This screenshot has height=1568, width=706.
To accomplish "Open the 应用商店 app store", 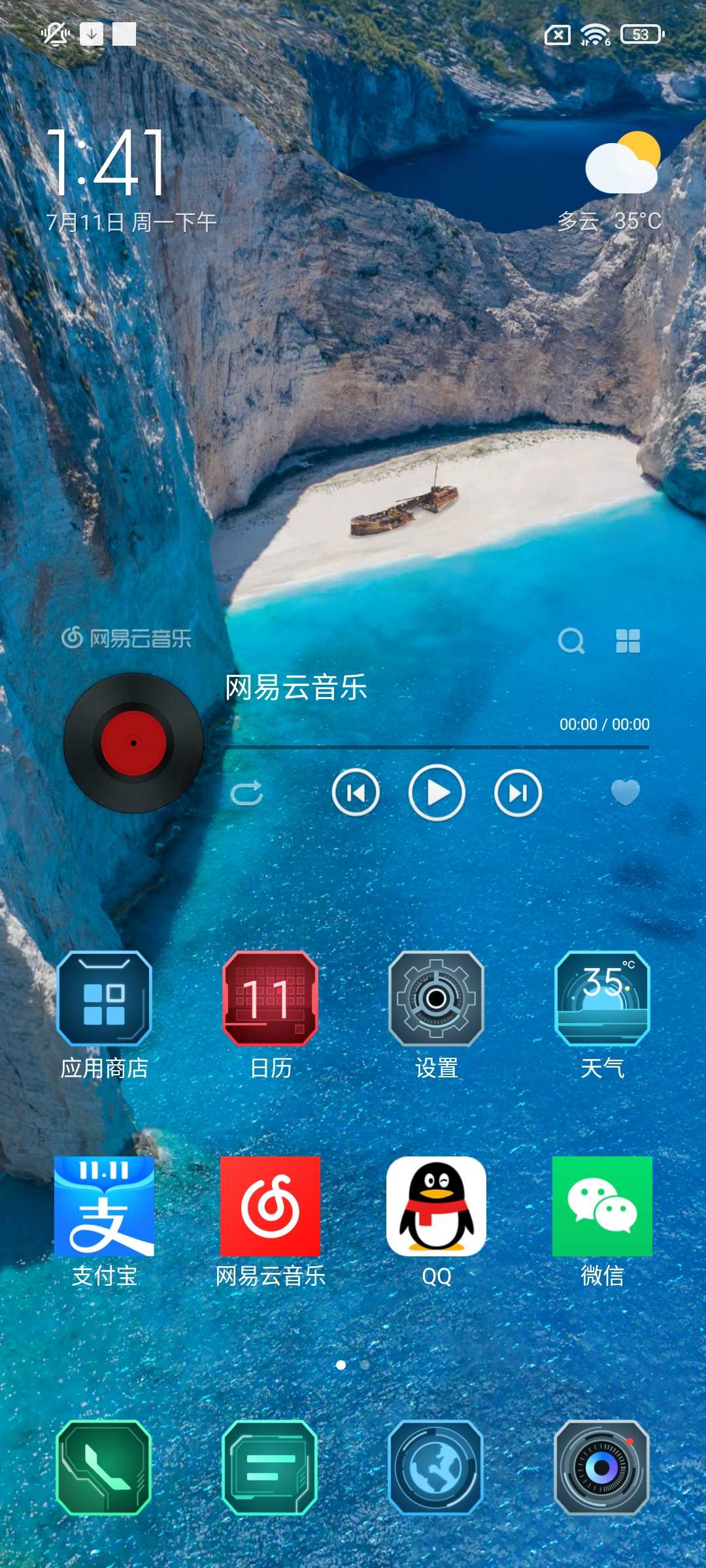I will point(105,998).
